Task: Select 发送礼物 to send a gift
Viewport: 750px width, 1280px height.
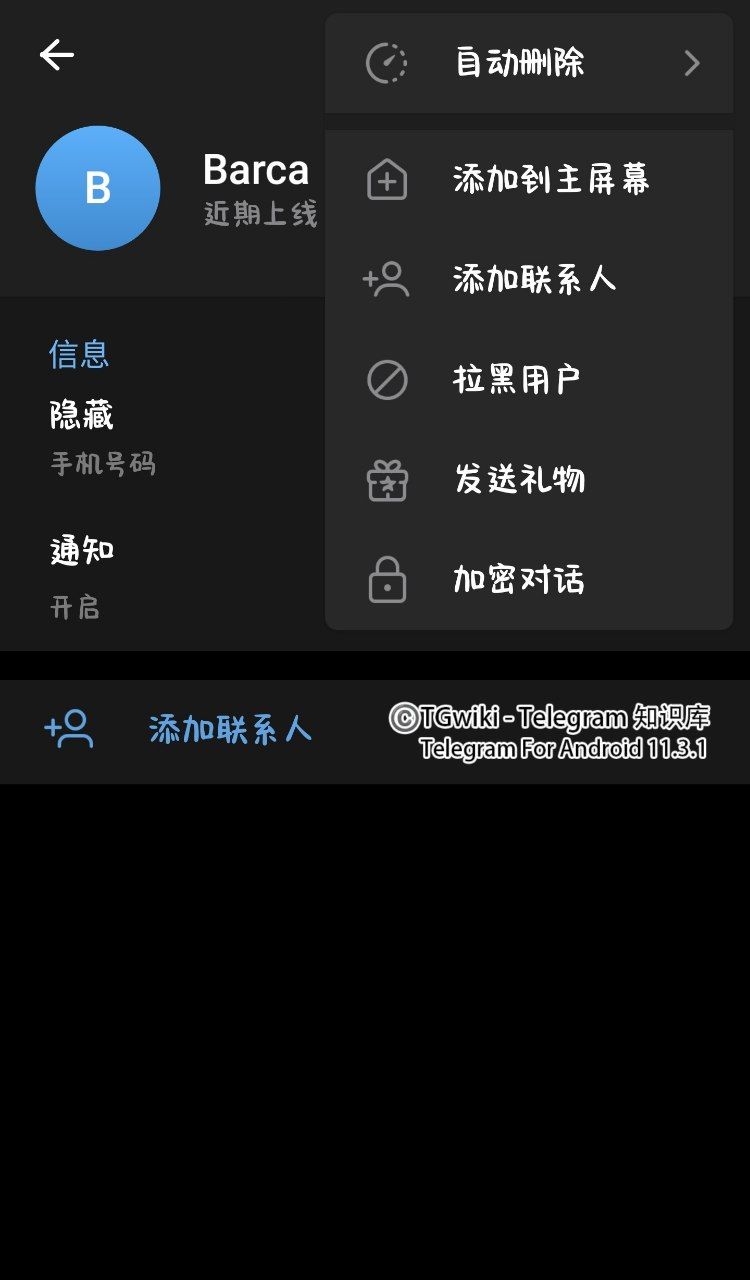Action: tap(528, 480)
